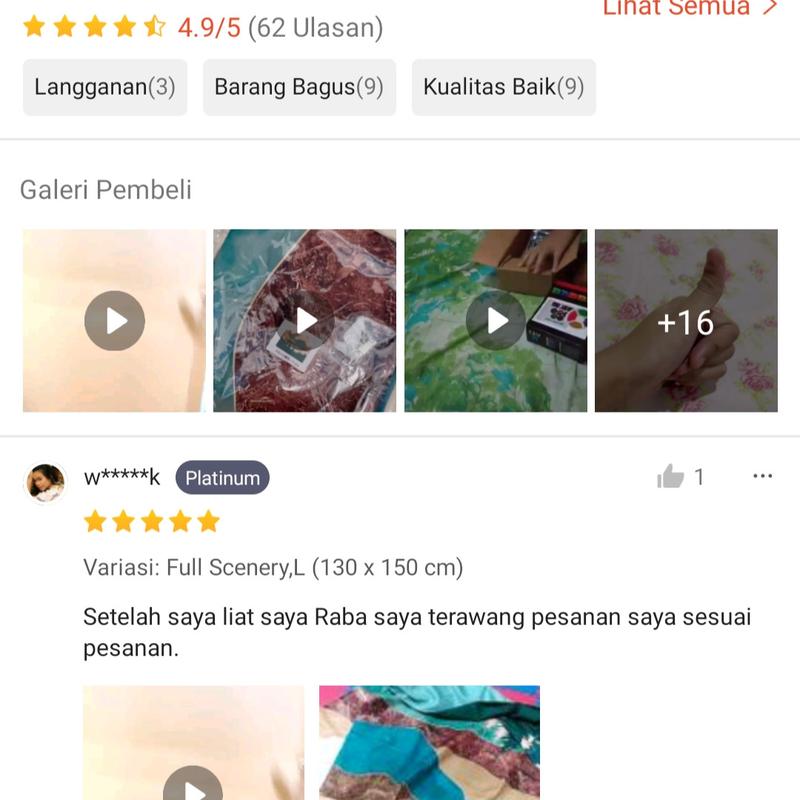Screen dimensions: 800x800
Task: Open Lihat Semua reviews link
Action: click(689, 8)
